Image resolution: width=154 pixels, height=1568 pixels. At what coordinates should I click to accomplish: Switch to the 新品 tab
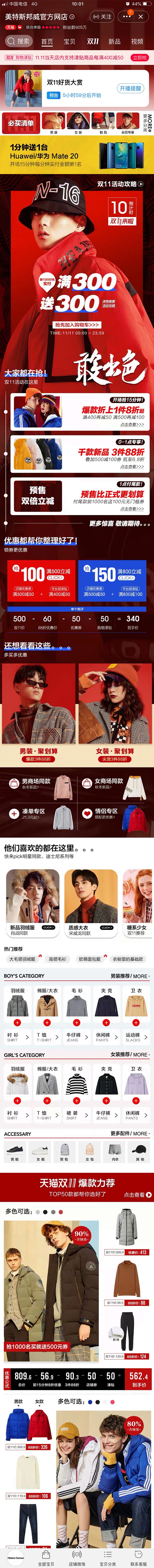(x=114, y=41)
